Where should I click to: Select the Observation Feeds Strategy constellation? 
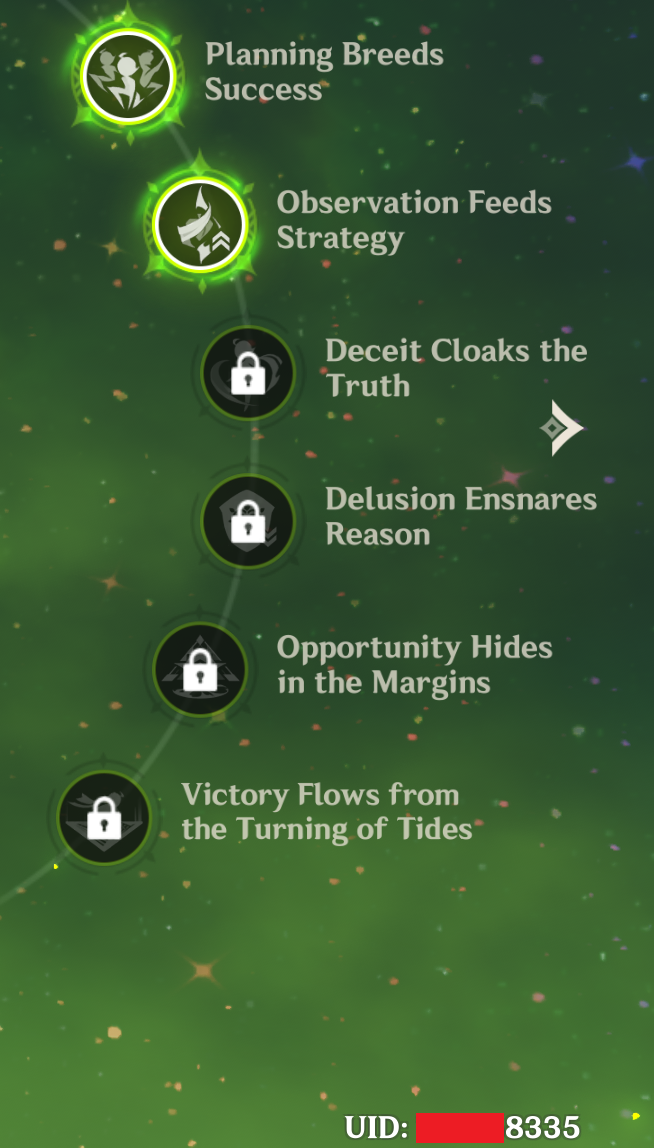point(200,225)
